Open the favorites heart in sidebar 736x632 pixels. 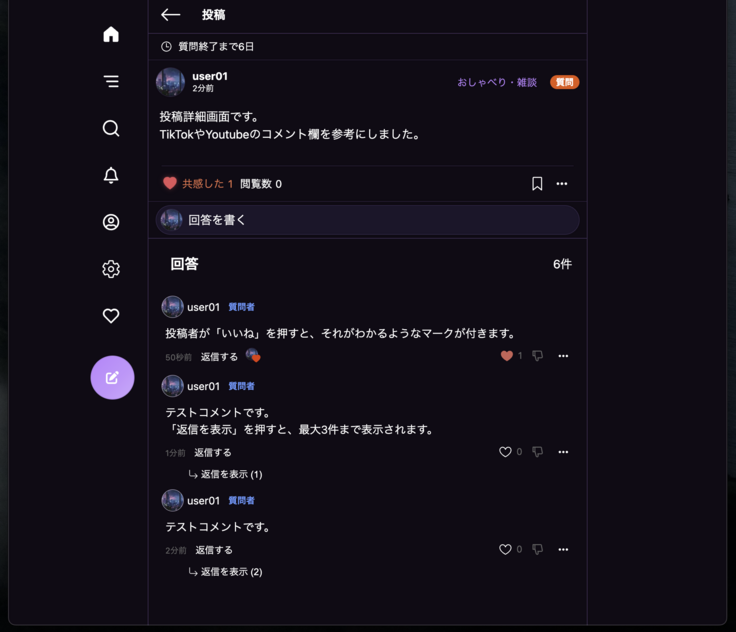point(111,316)
